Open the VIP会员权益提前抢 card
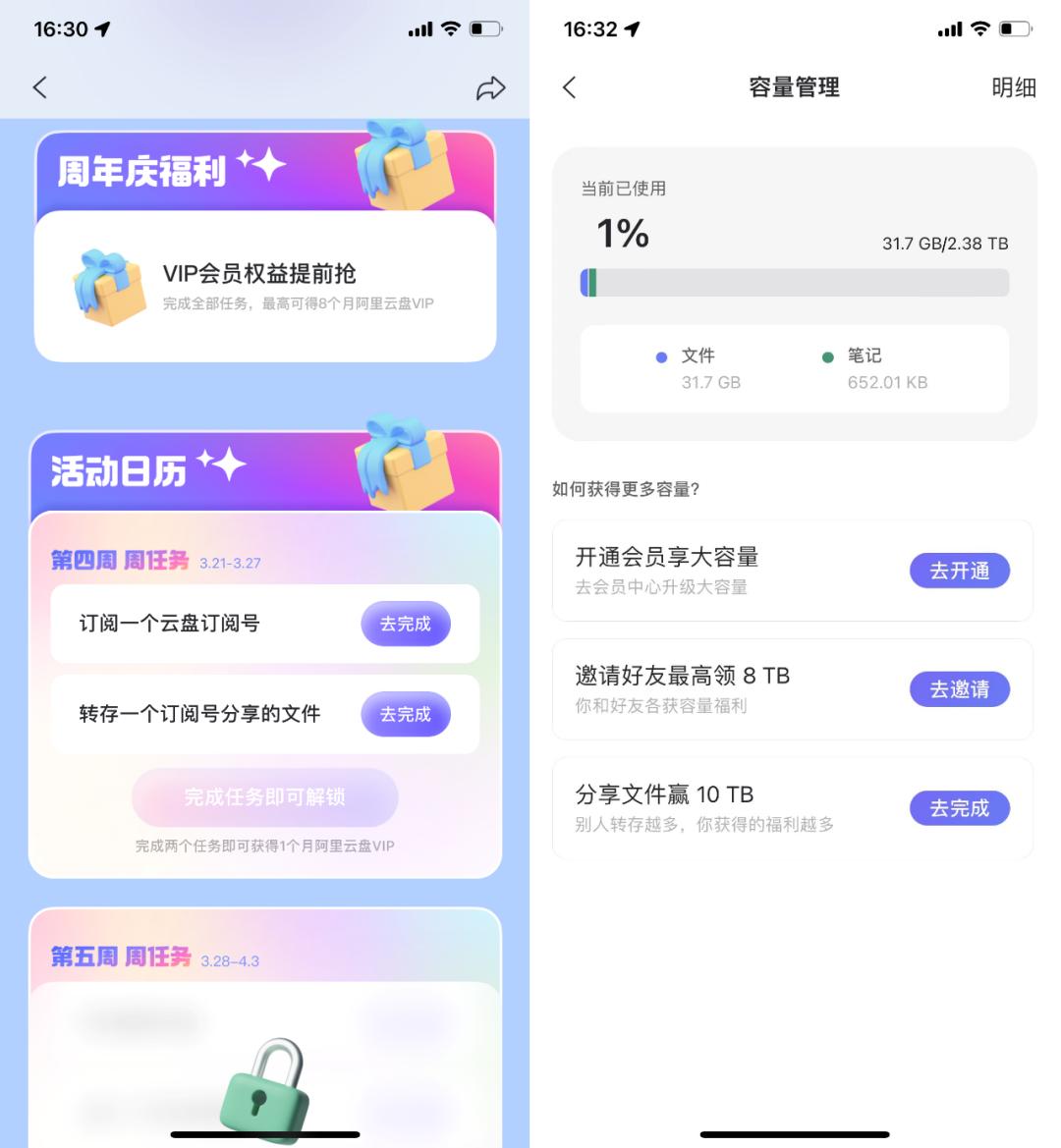Viewport: 1061px width, 1148px height. pyautogui.click(x=265, y=286)
